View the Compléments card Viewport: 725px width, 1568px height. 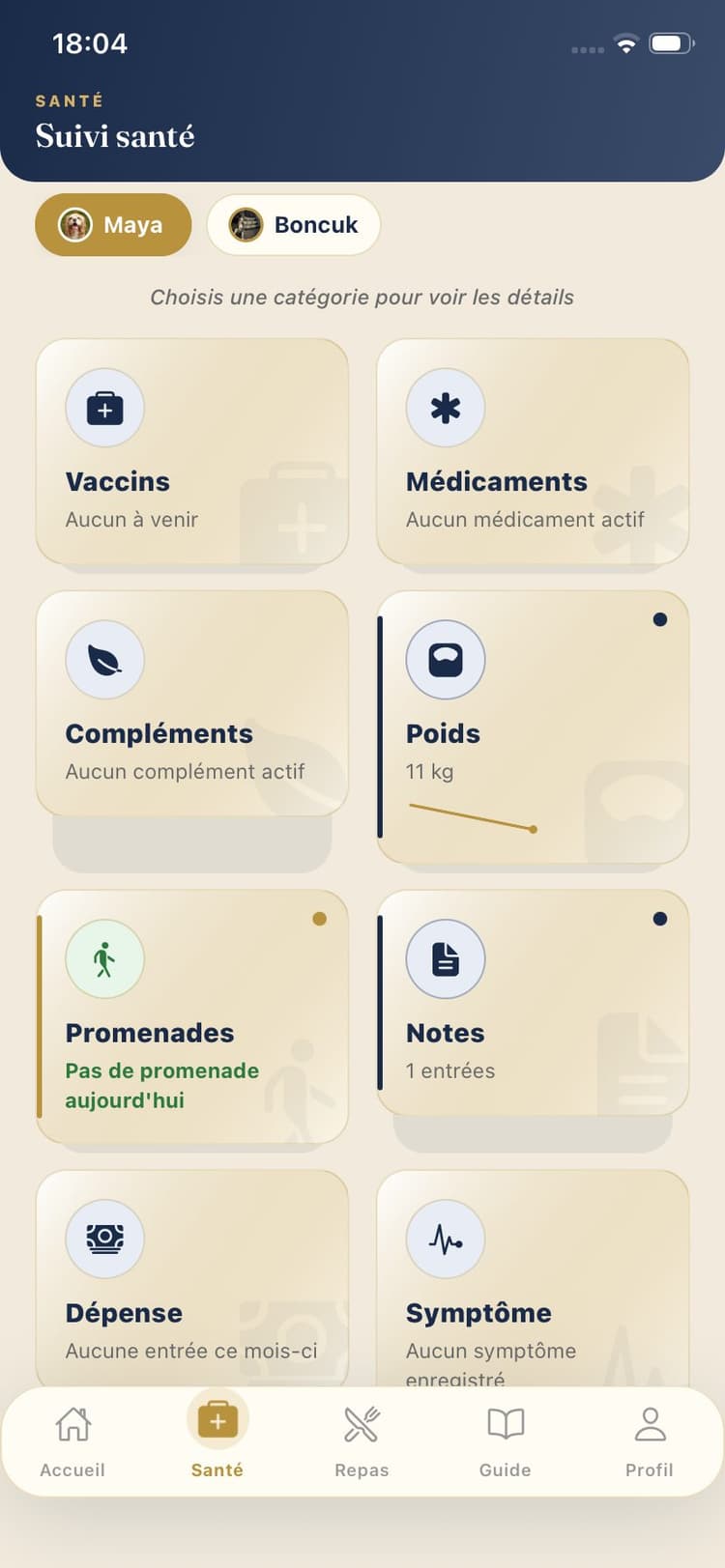coord(191,703)
